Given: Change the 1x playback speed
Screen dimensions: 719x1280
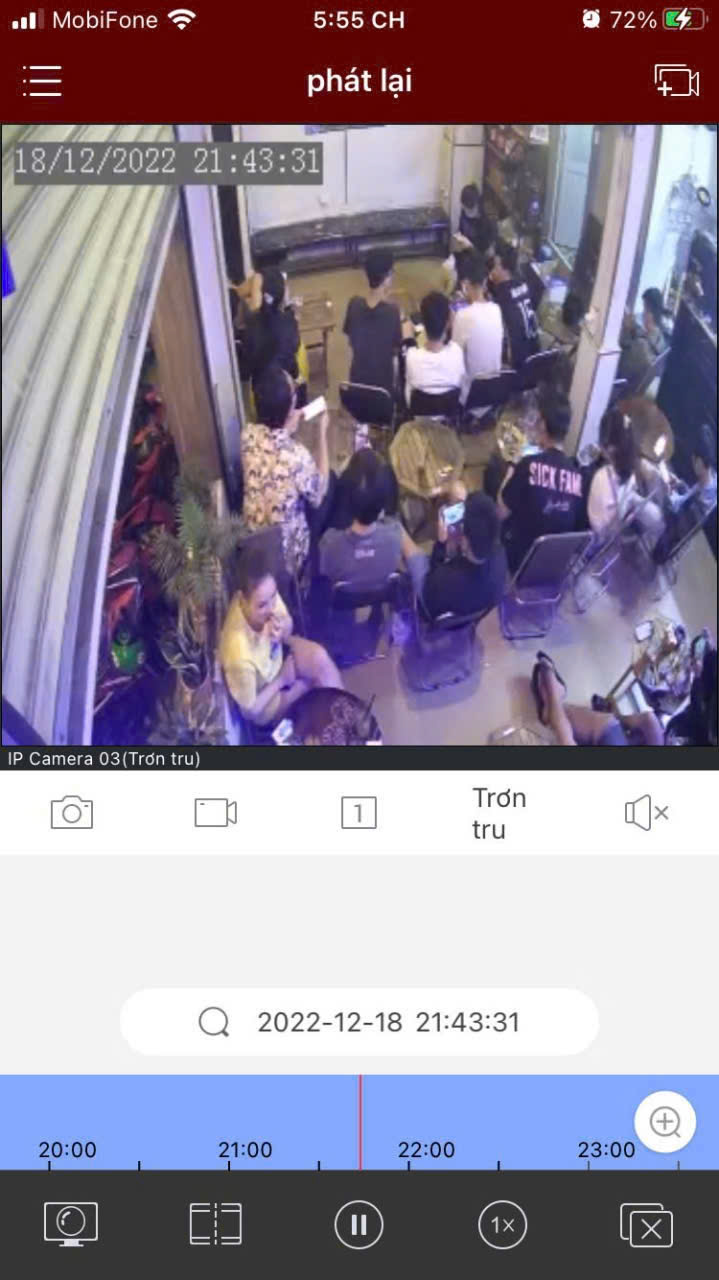Looking at the screenshot, I should click(x=502, y=1224).
